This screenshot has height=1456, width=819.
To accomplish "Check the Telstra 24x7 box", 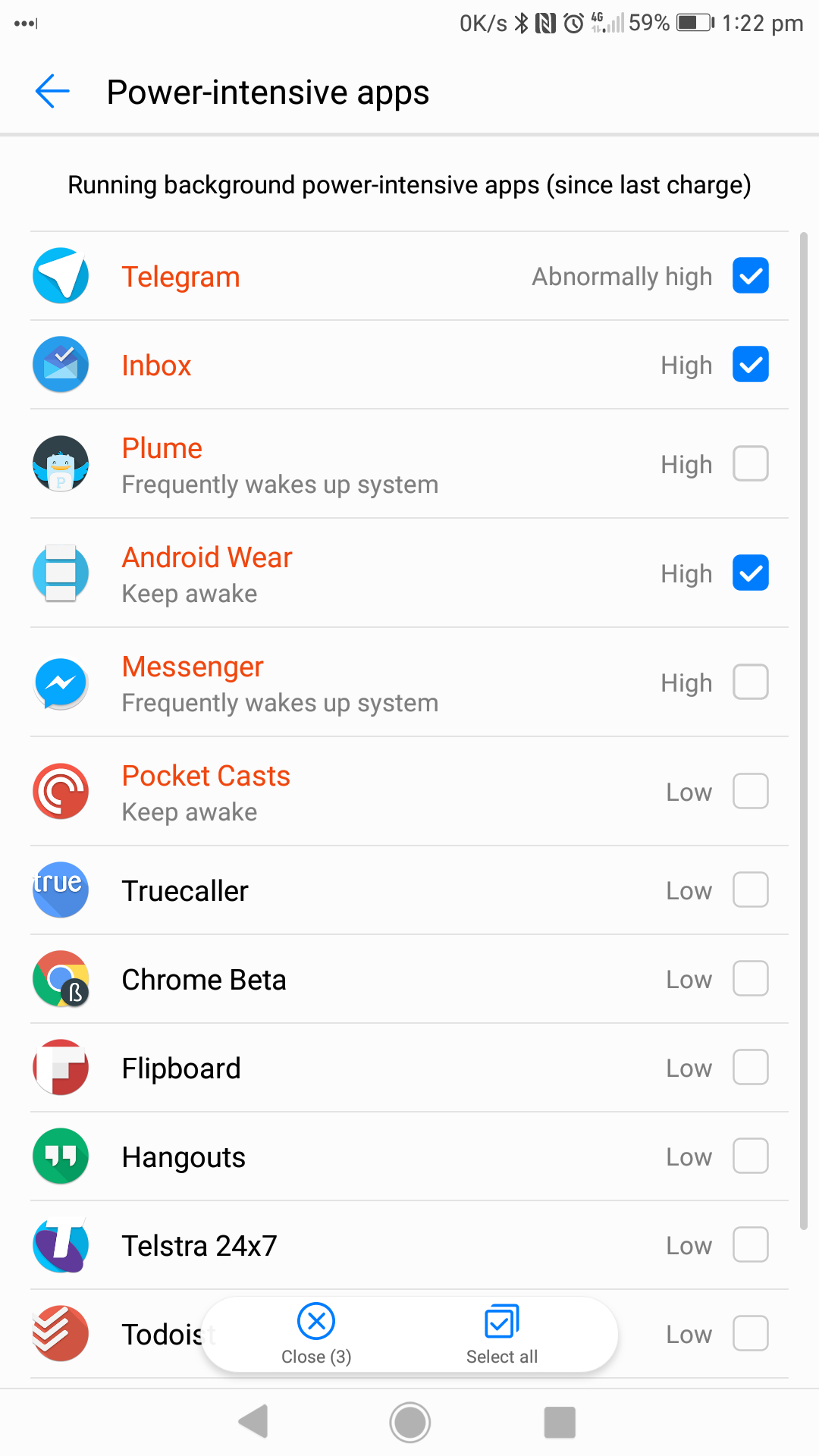I will tap(751, 1244).
